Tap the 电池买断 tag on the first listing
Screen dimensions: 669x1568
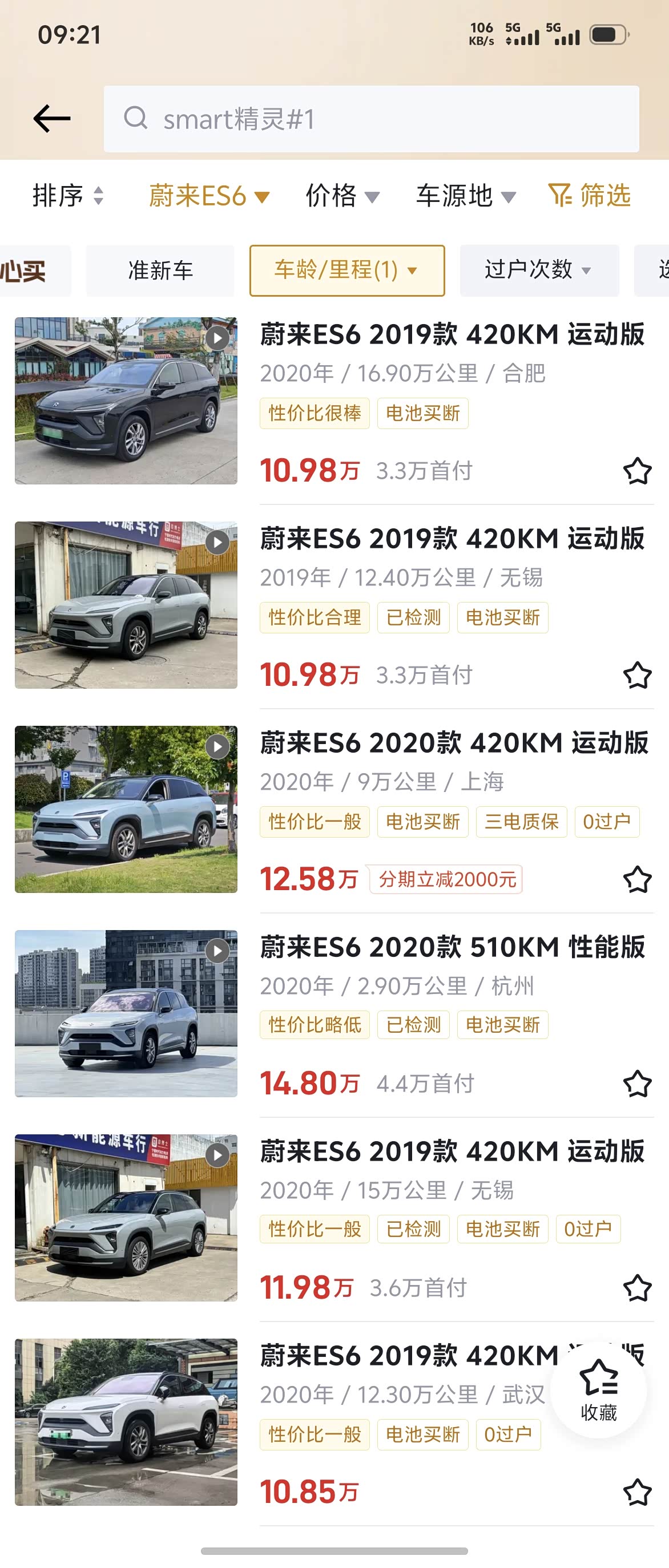pyautogui.click(x=423, y=413)
